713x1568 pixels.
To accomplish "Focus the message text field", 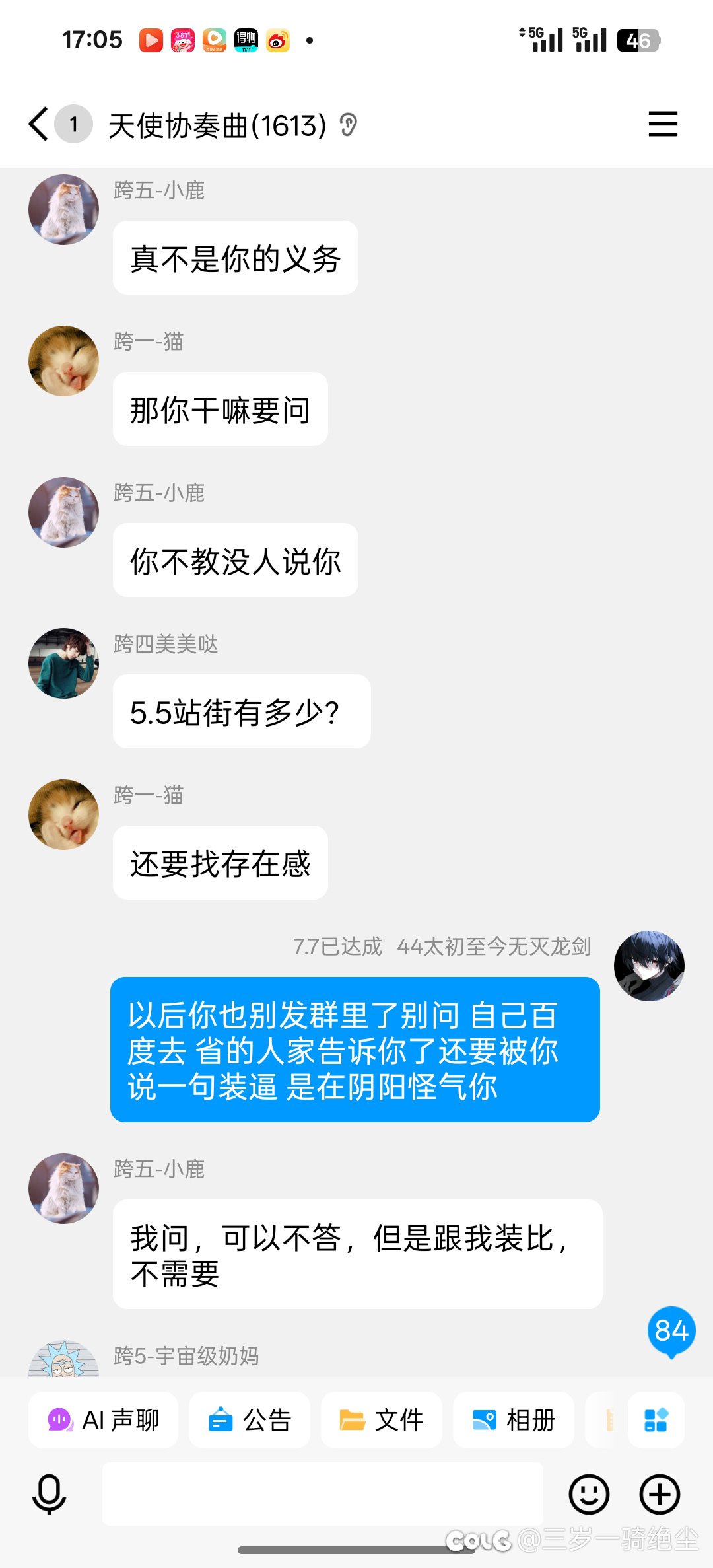I will 323,1494.
